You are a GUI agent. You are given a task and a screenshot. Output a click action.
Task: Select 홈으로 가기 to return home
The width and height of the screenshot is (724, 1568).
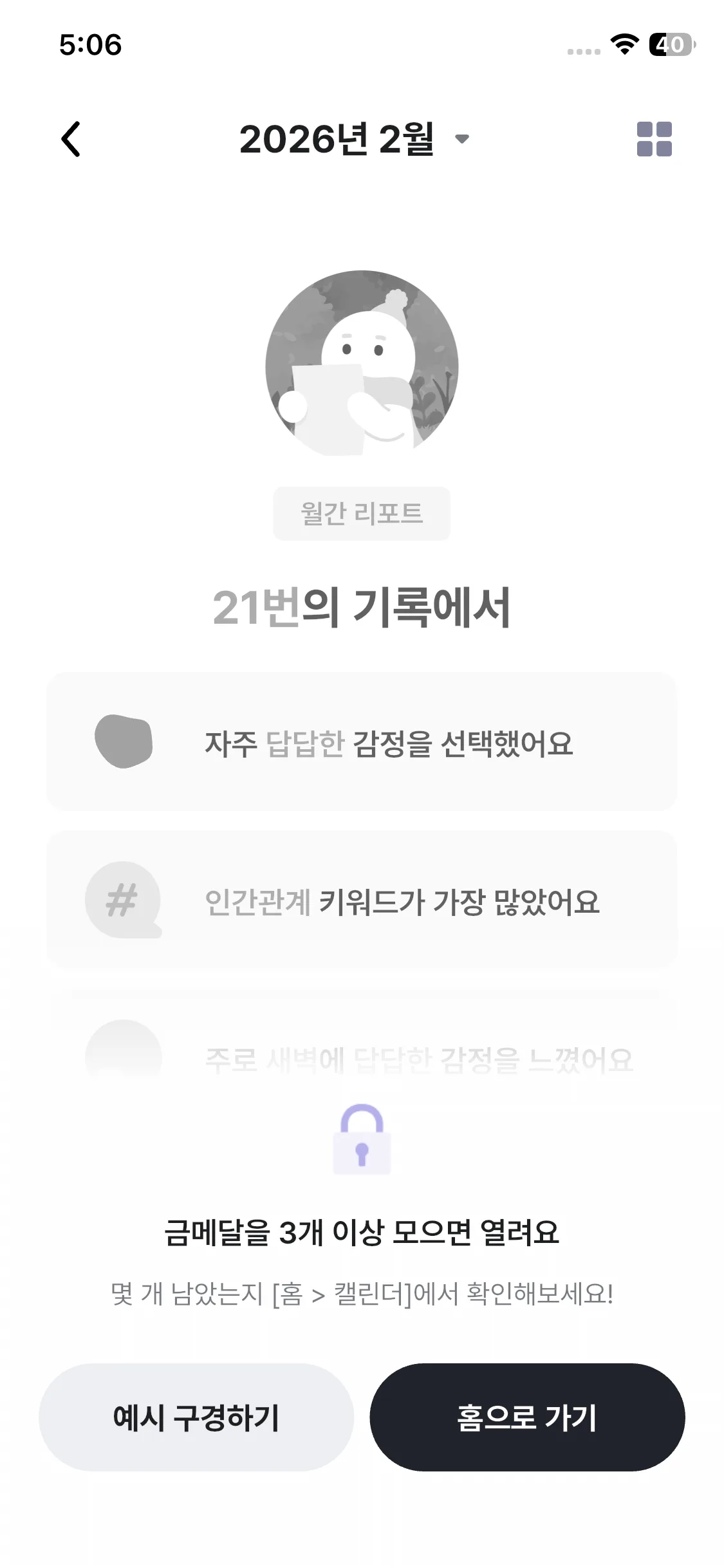pyautogui.click(x=526, y=1417)
